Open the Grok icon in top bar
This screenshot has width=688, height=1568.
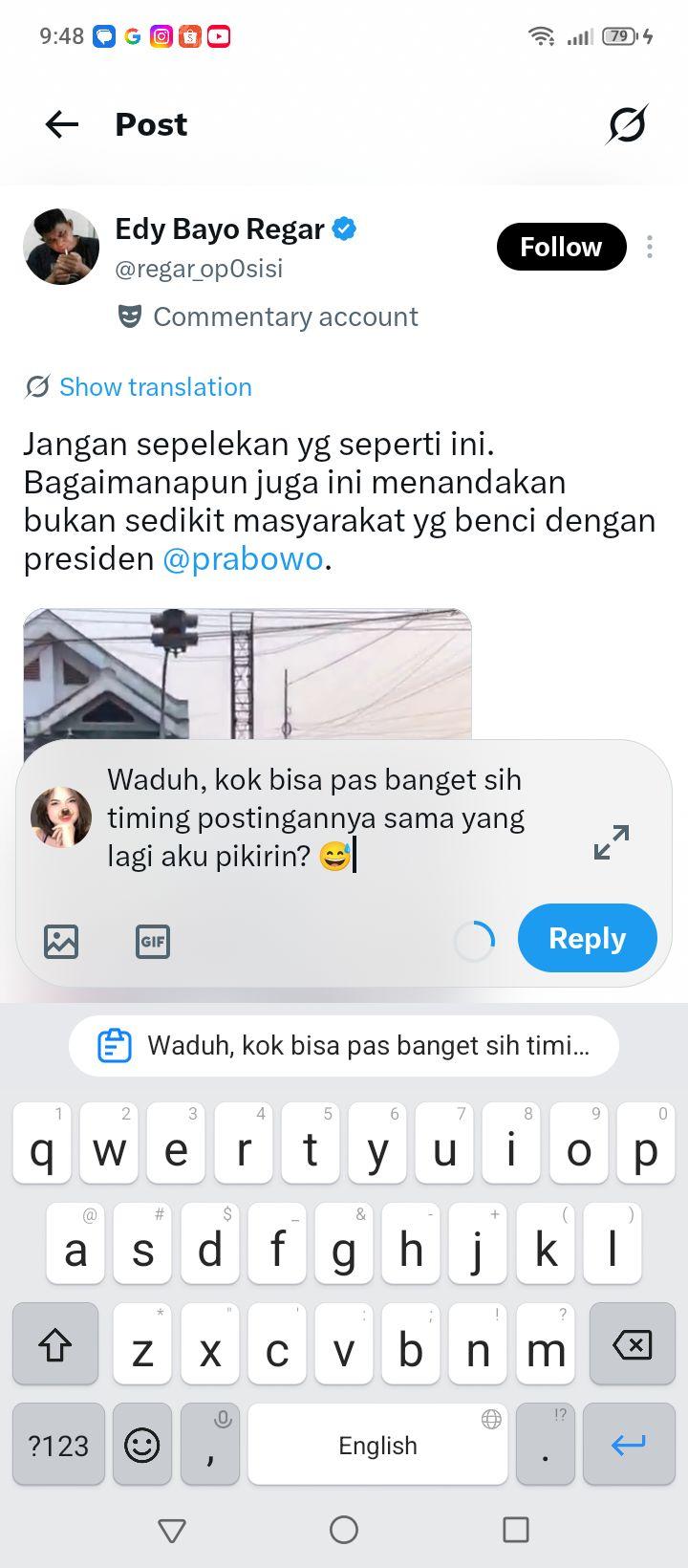(627, 124)
